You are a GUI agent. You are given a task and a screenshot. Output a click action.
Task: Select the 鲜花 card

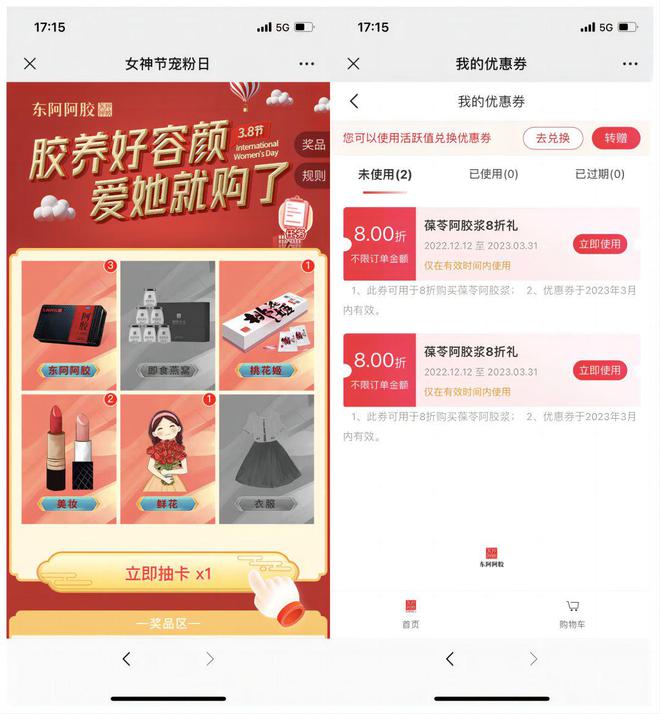[167, 457]
